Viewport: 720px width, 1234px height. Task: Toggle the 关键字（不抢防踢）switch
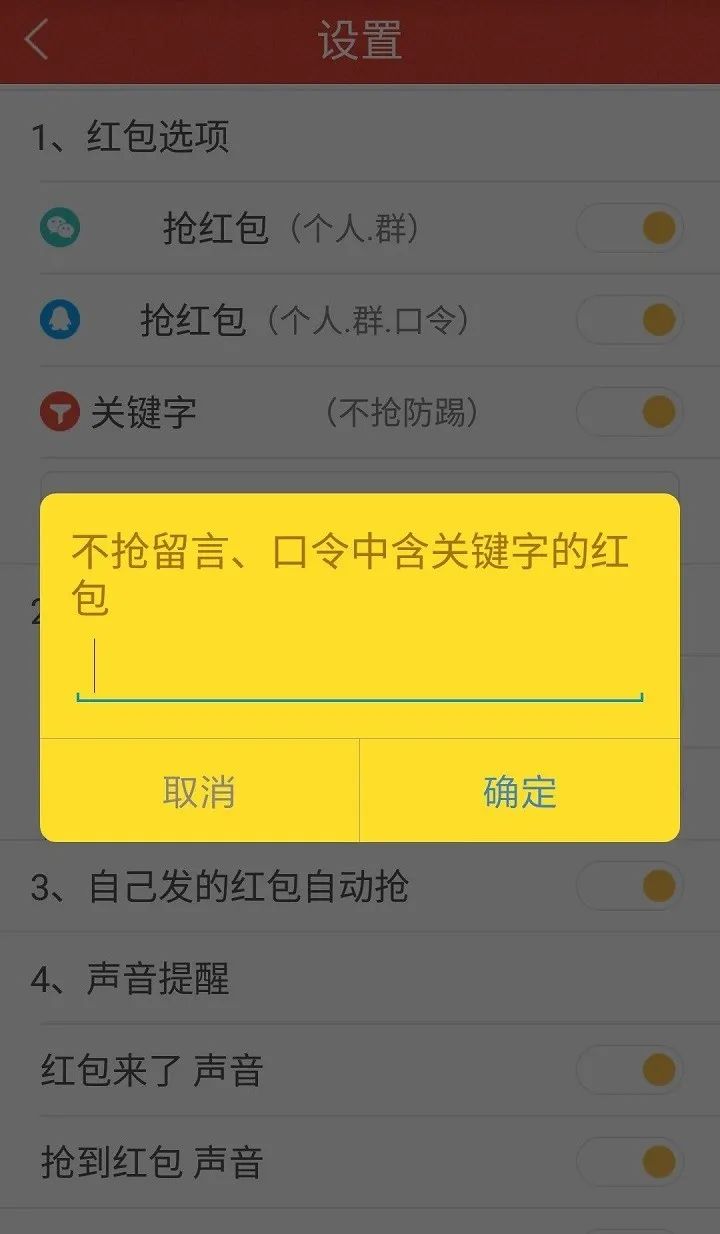(630, 411)
